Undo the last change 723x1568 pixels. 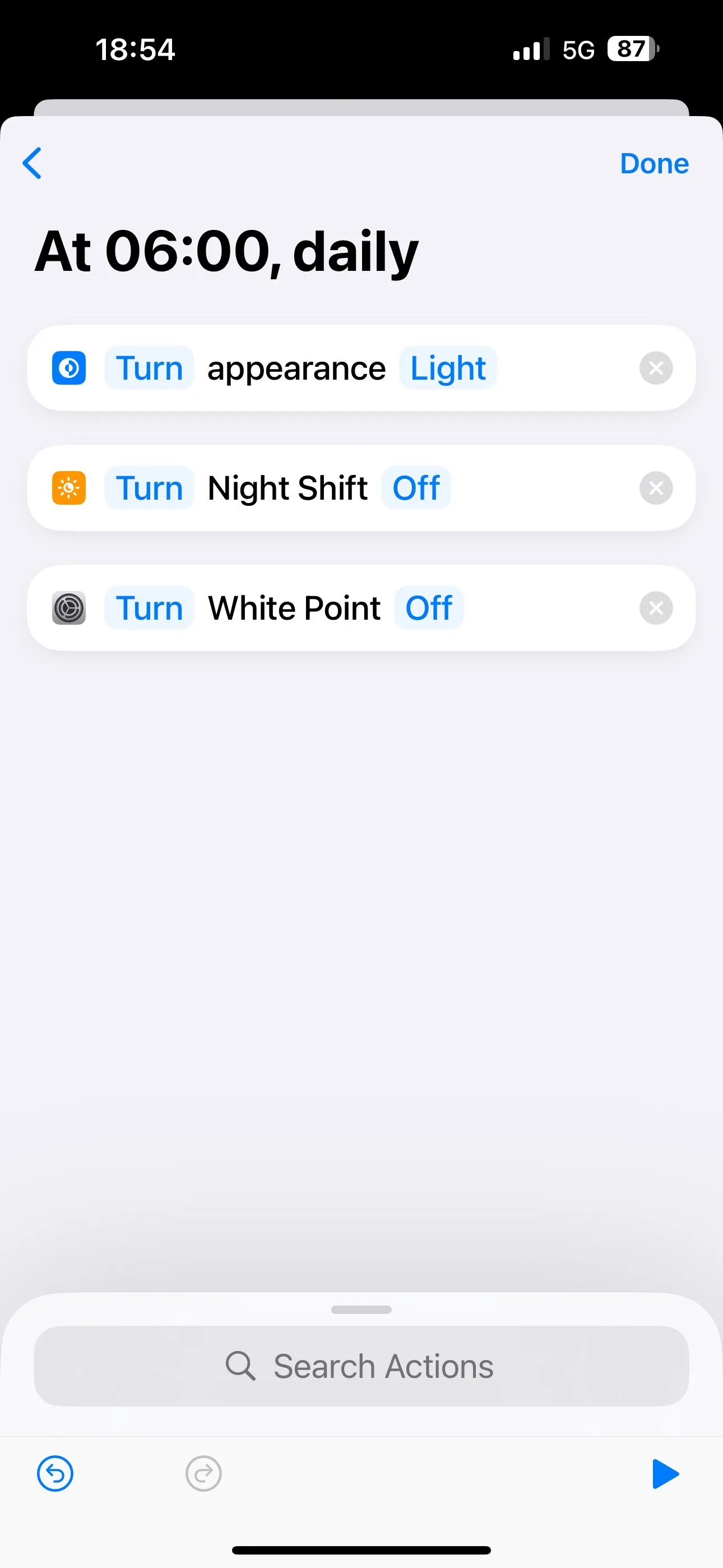55,1474
